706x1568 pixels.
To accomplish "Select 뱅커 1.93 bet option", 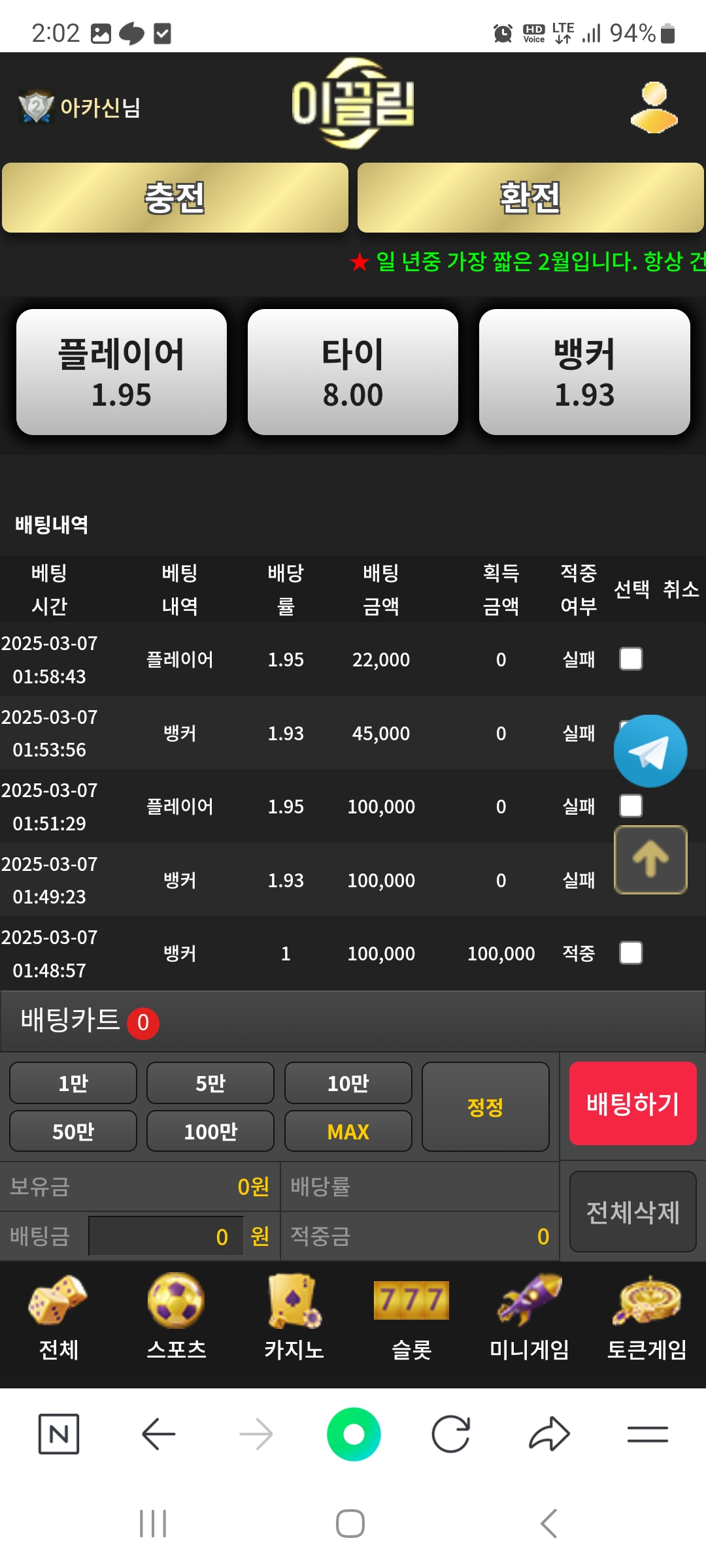I will point(584,372).
